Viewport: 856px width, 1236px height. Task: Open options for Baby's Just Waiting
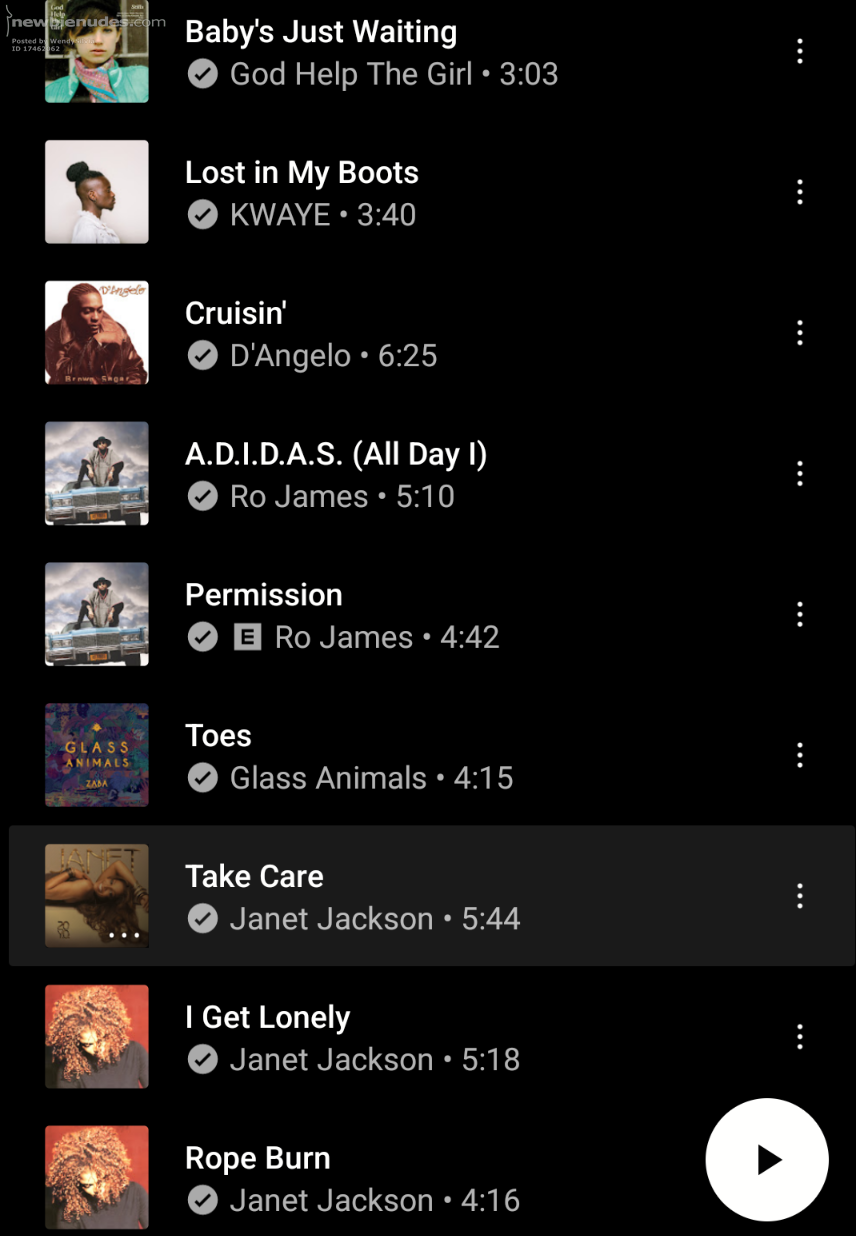[x=799, y=52]
